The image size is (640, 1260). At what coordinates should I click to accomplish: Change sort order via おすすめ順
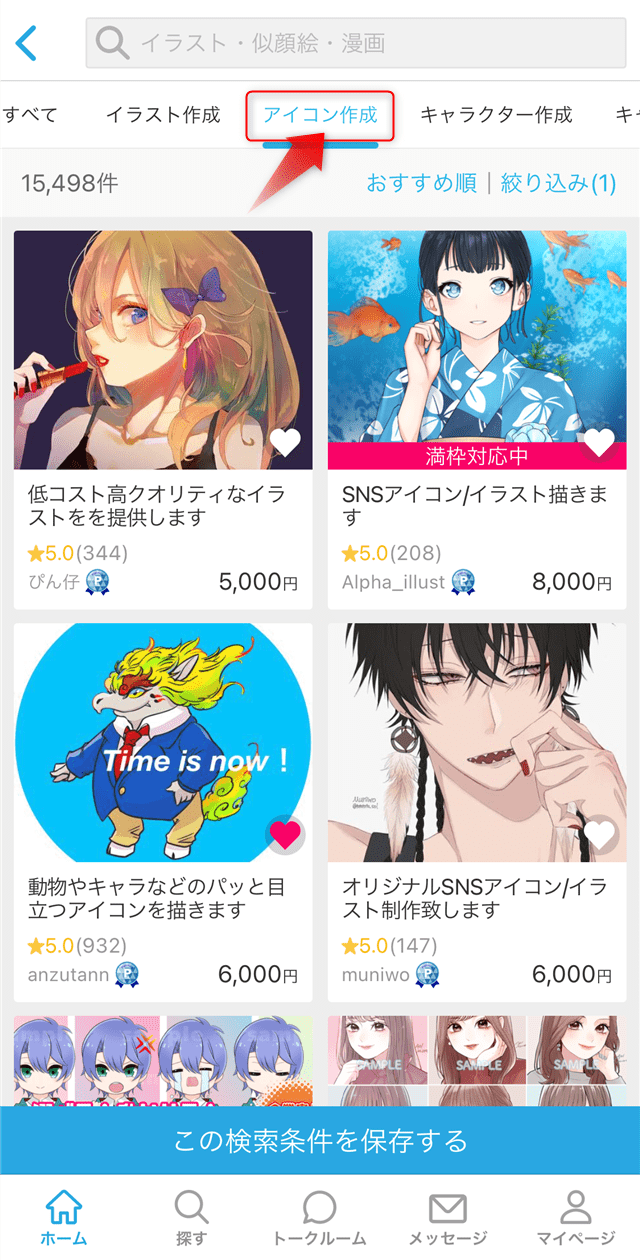[x=421, y=183]
